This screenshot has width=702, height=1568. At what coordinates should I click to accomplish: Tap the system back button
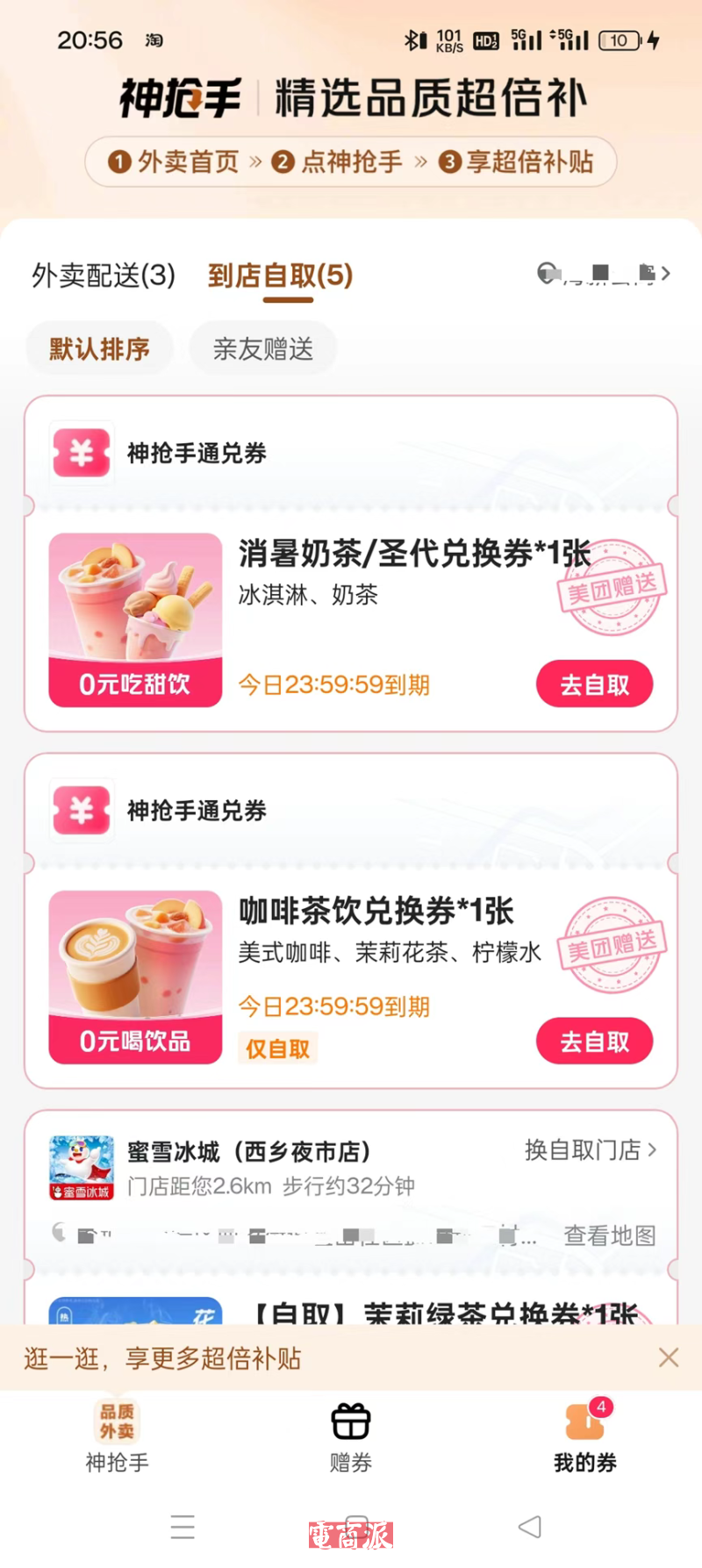pyautogui.click(x=529, y=1527)
